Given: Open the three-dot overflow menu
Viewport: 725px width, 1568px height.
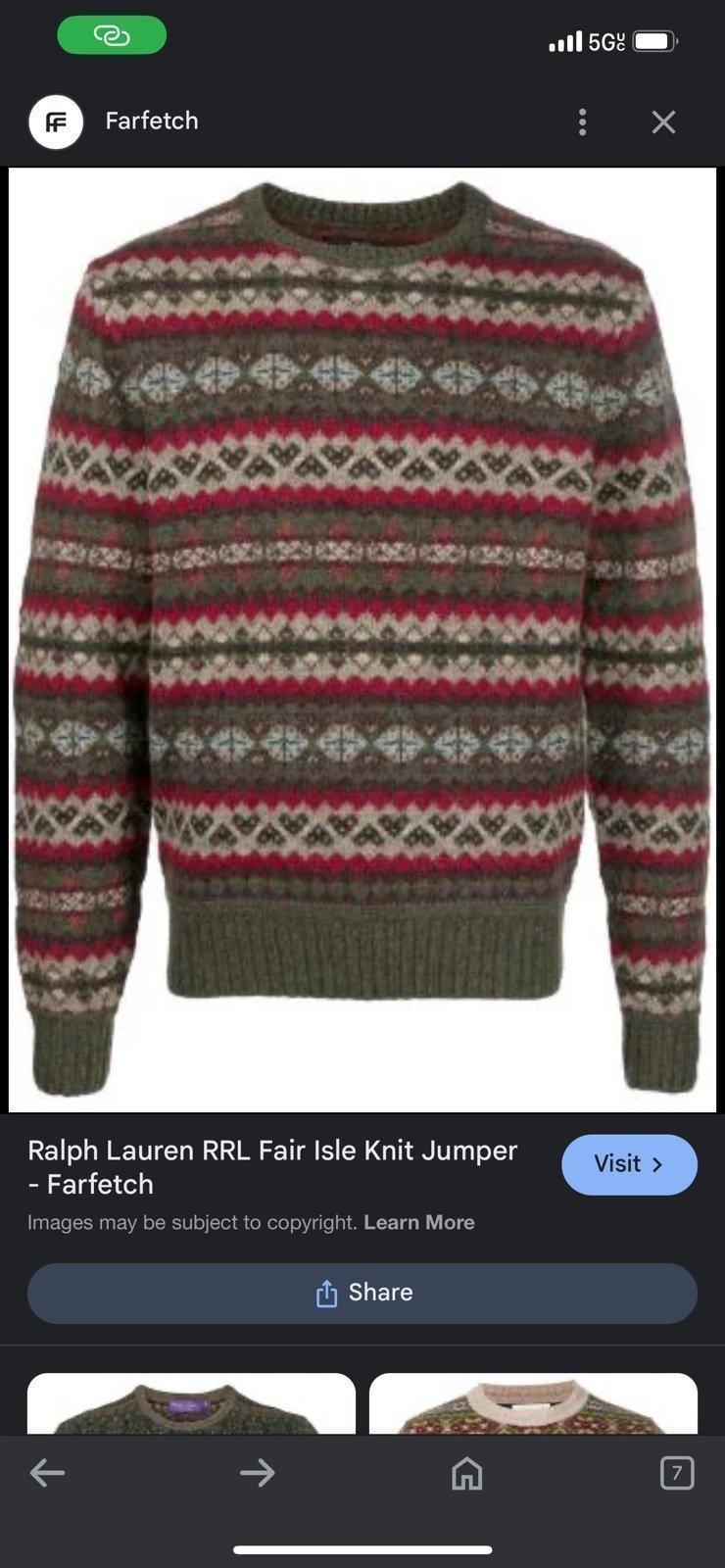Looking at the screenshot, I should click(x=583, y=122).
